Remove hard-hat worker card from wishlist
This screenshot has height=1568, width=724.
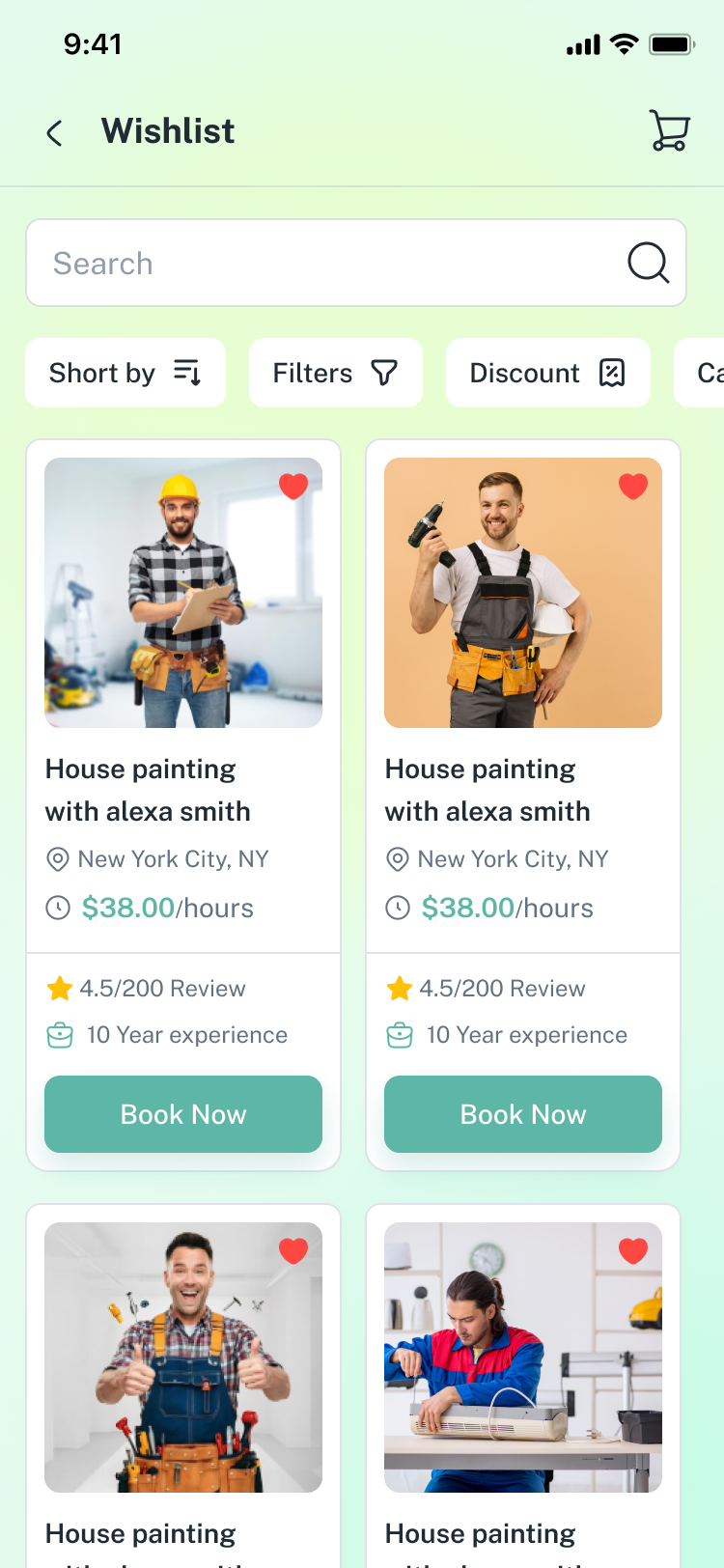tap(293, 486)
